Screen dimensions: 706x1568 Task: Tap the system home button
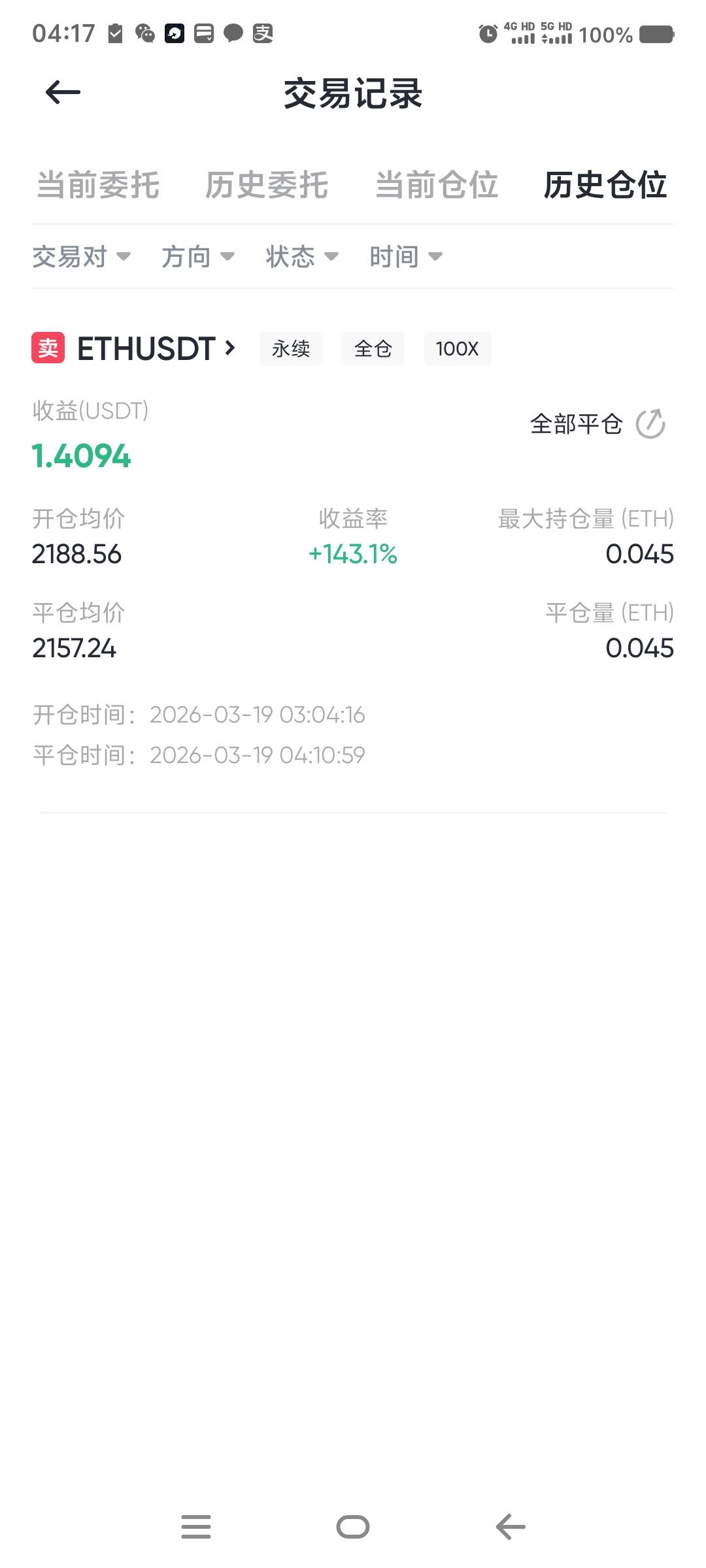tap(353, 1527)
